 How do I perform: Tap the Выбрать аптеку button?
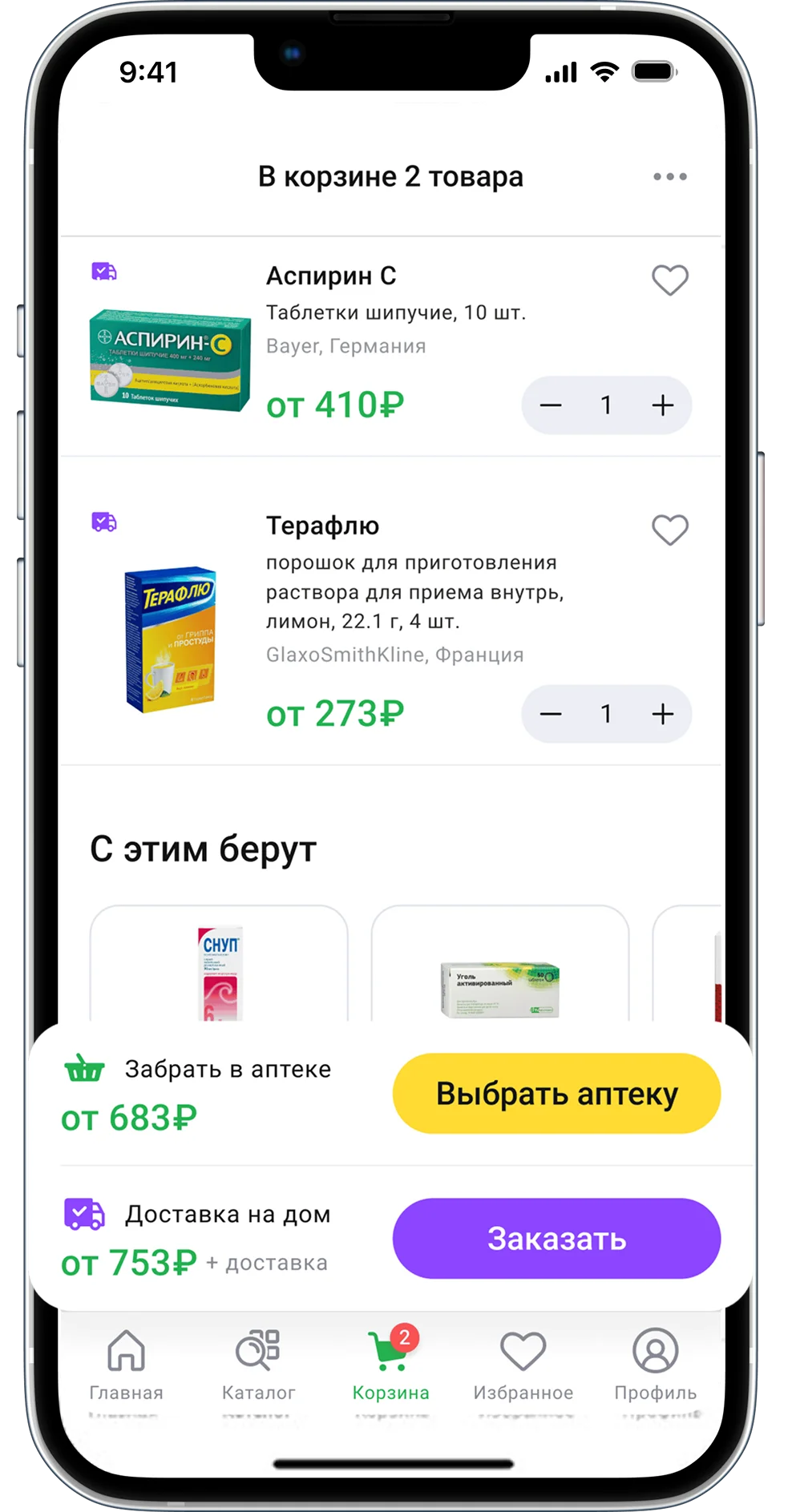coord(556,1094)
